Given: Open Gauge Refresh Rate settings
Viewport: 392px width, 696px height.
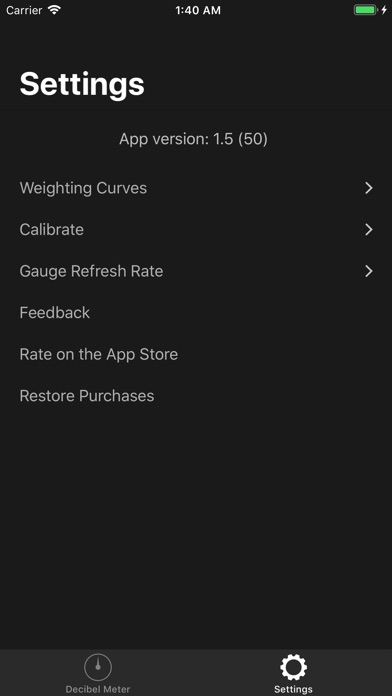Looking at the screenshot, I should tap(196, 271).
